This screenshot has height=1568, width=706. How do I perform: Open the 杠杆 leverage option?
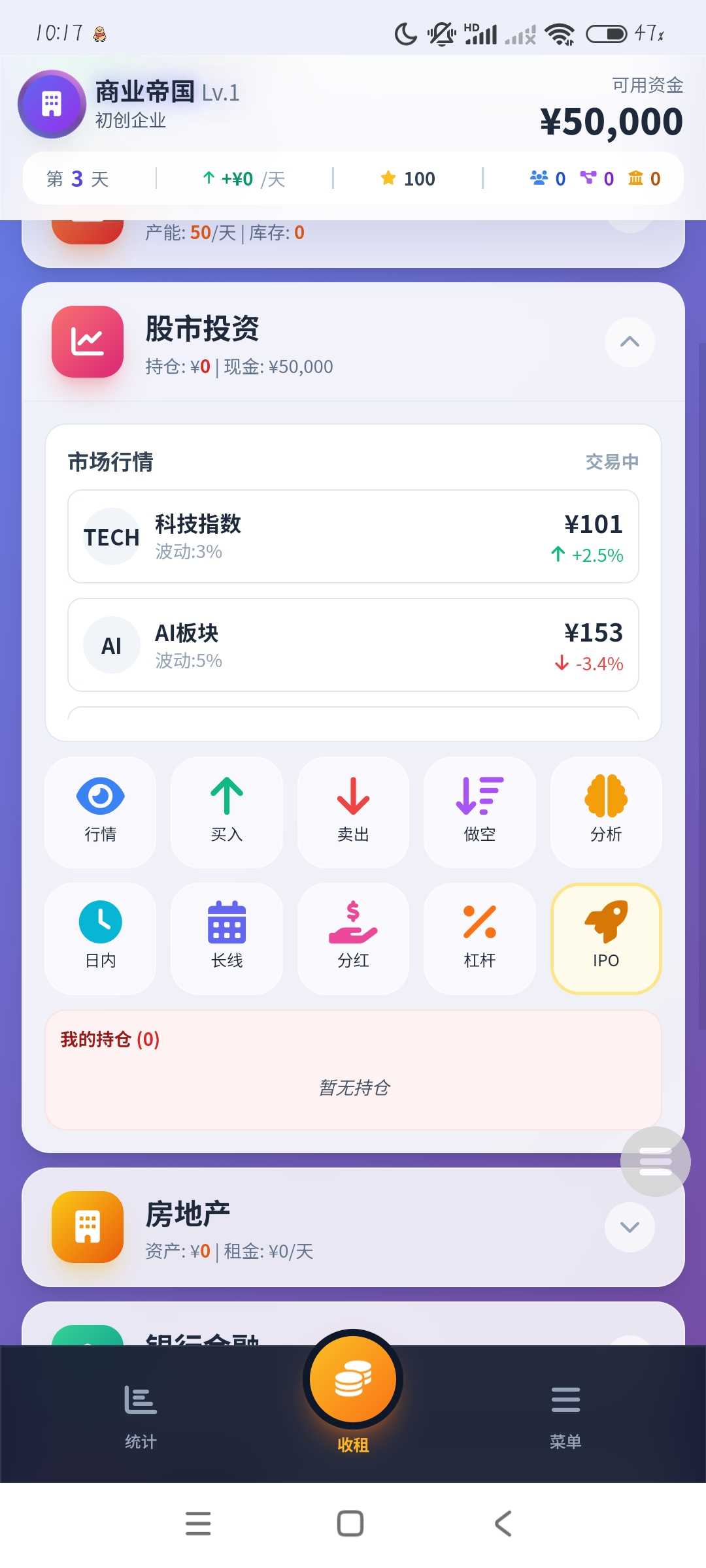(480, 938)
